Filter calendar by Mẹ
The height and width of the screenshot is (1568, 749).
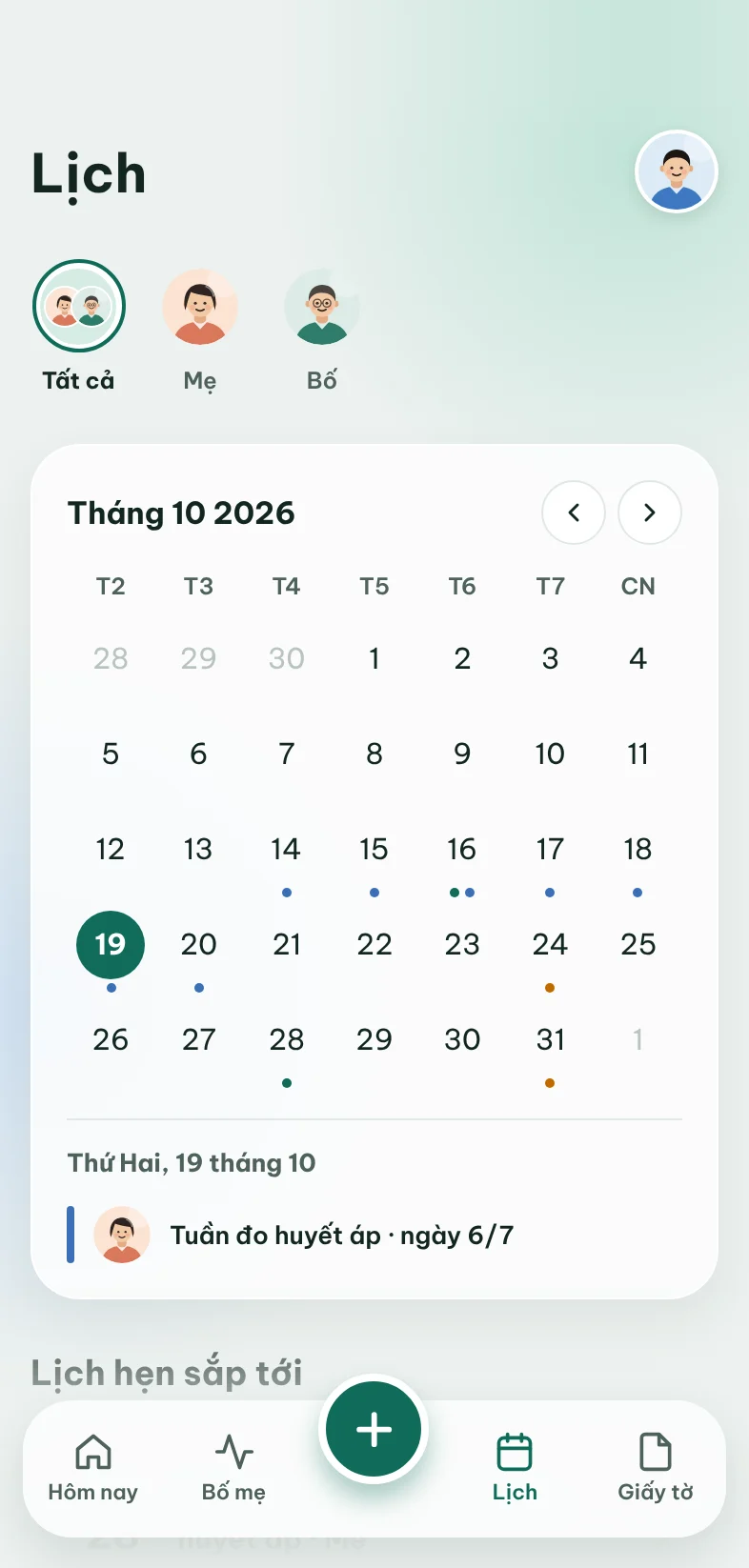(200, 331)
